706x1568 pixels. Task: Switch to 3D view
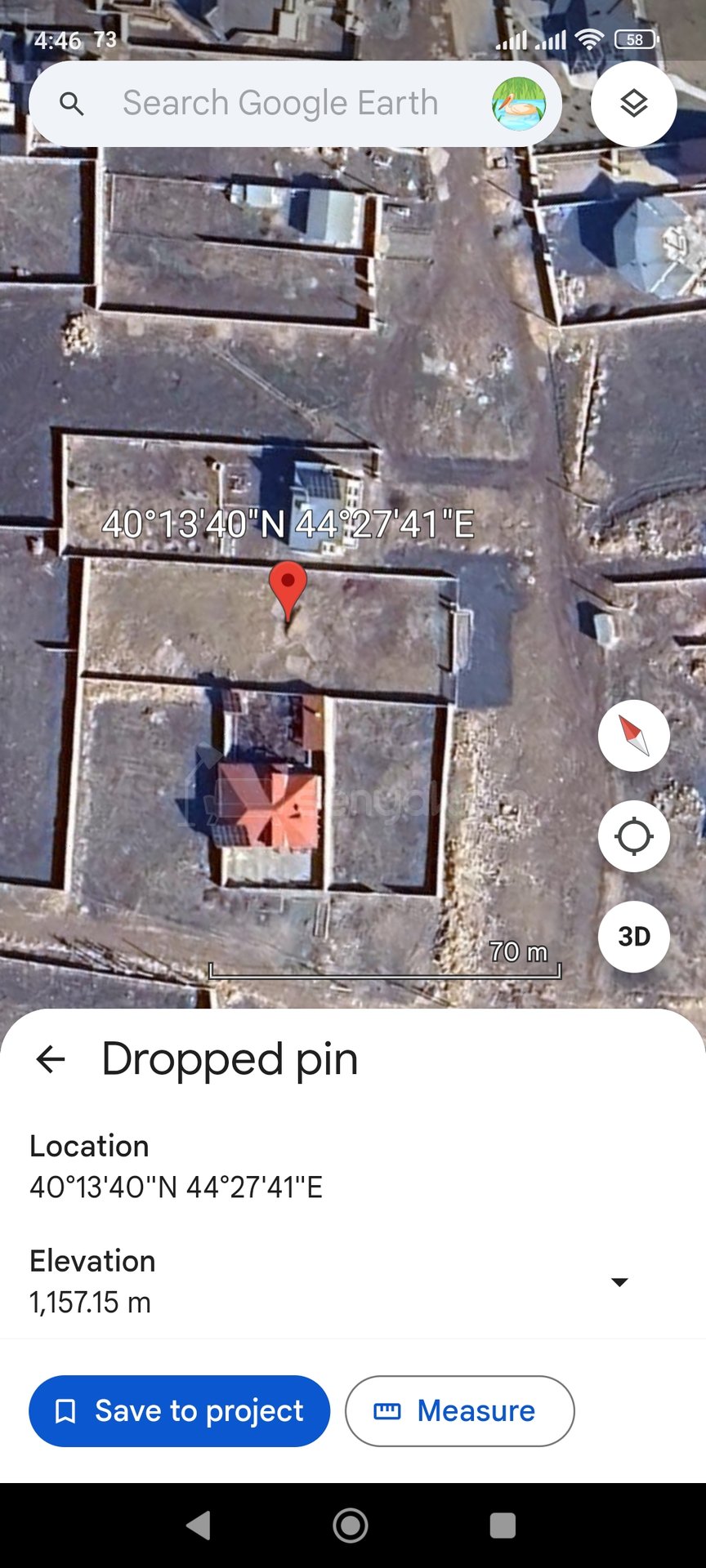tap(633, 937)
